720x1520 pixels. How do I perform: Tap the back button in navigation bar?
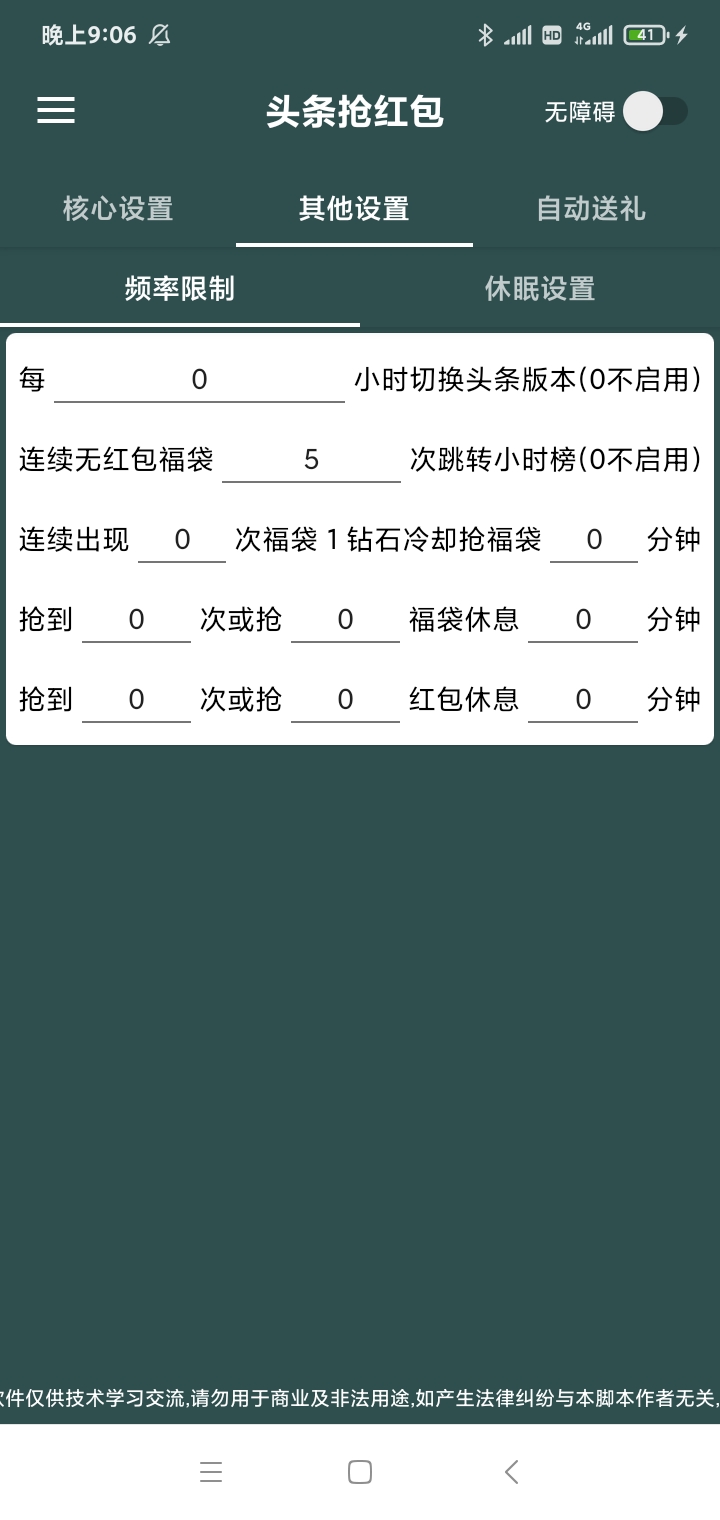pos(511,1471)
